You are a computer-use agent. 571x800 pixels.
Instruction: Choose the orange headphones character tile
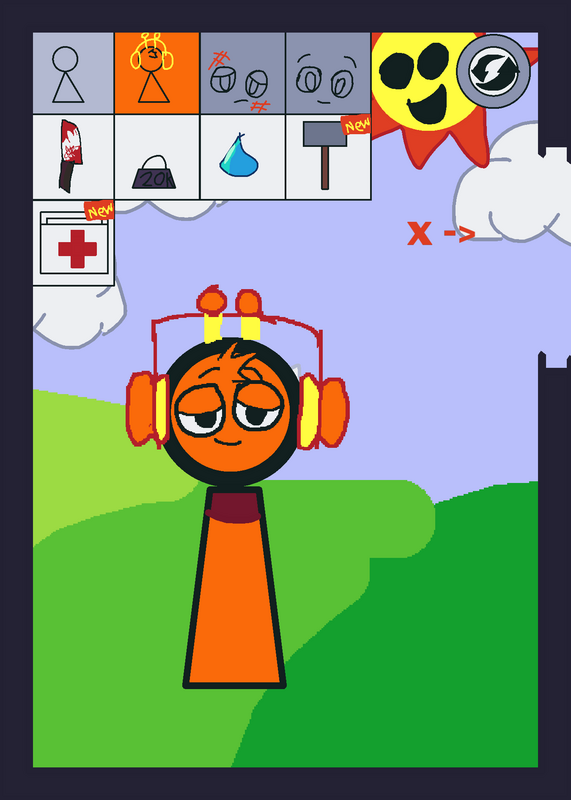click(x=157, y=73)
